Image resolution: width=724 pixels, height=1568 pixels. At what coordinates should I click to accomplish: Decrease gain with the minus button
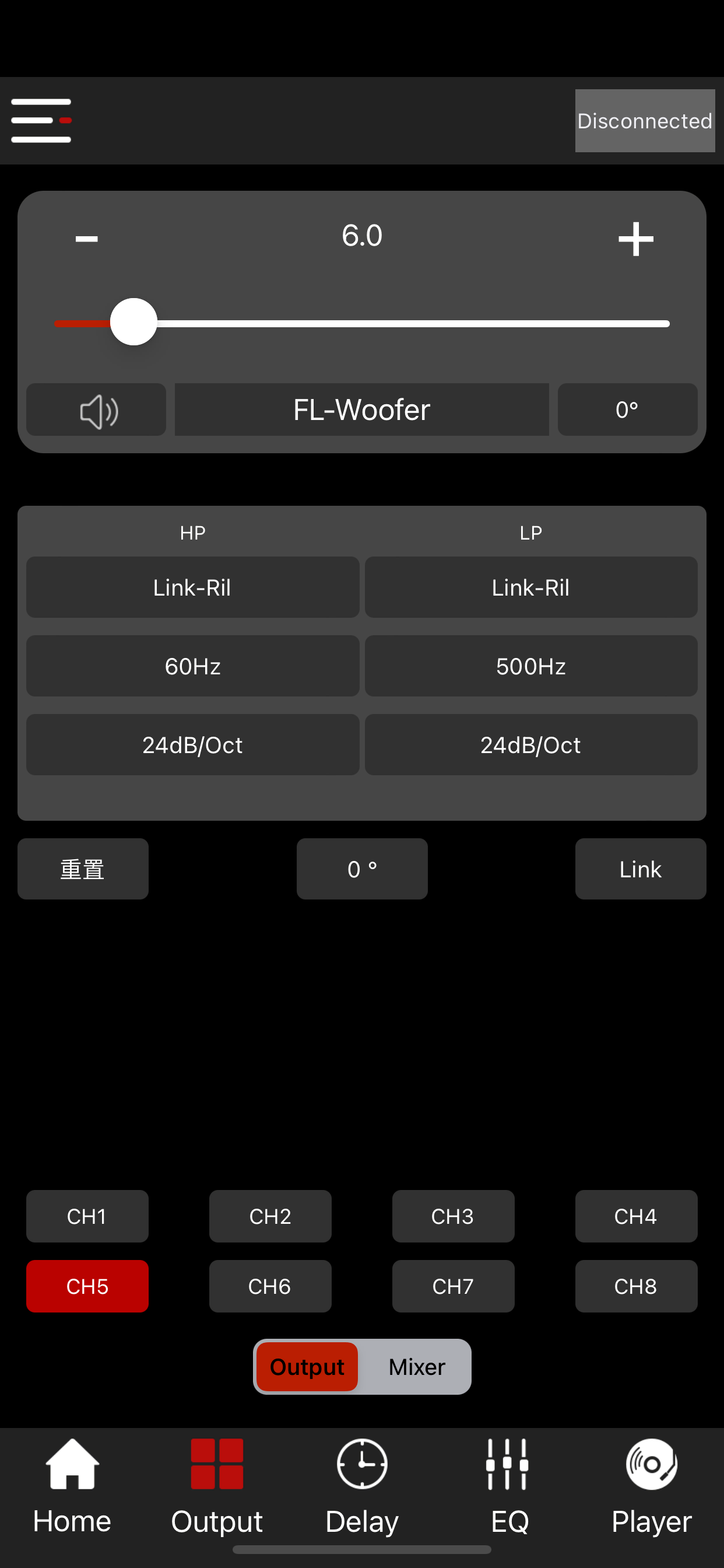(86, 239)
